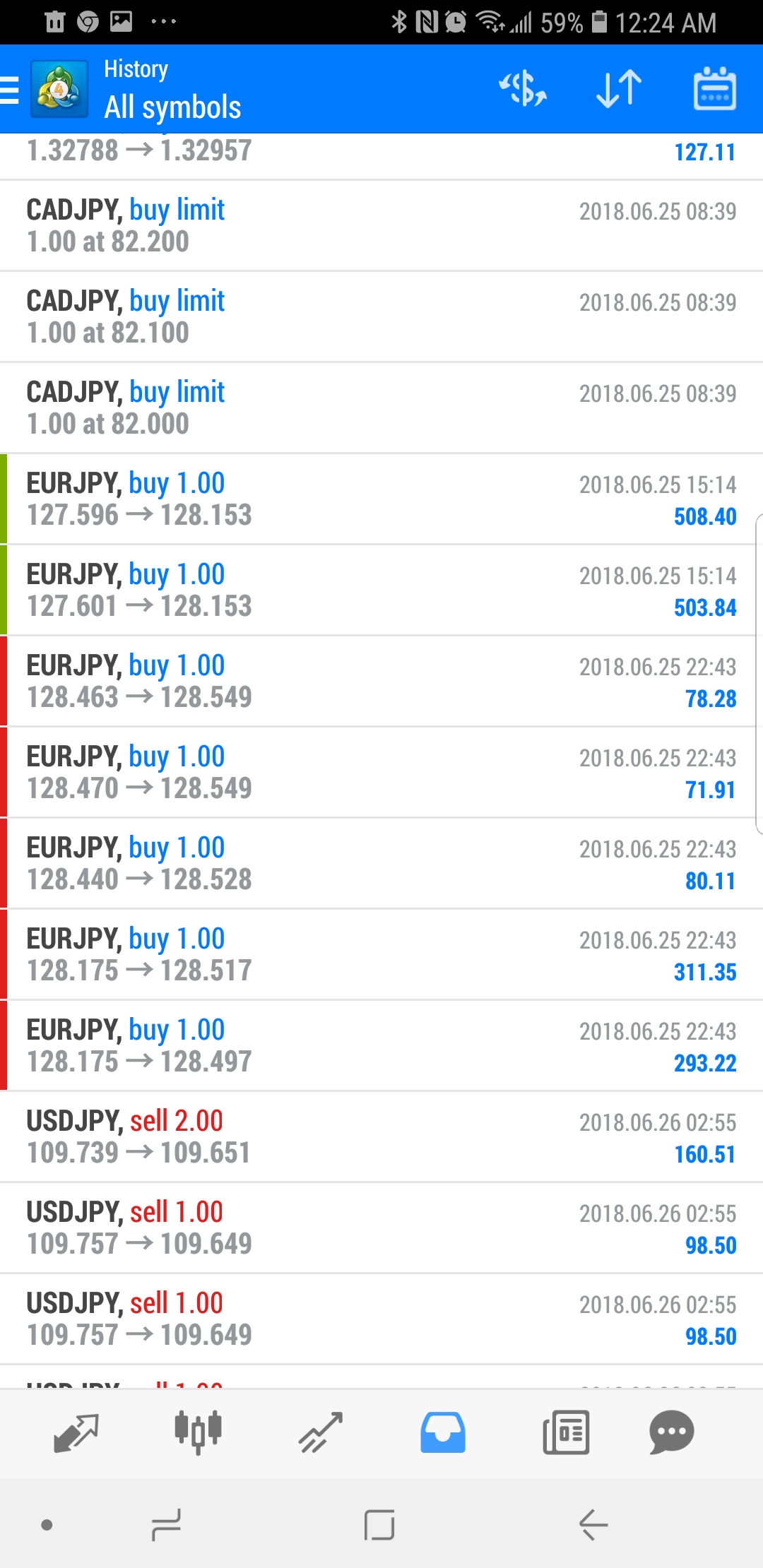Image resolution: width=763 pixels, height=1568 pixels.
Task: Open the CADJPY buy limit at 82.200 entry
Action: 381,226
